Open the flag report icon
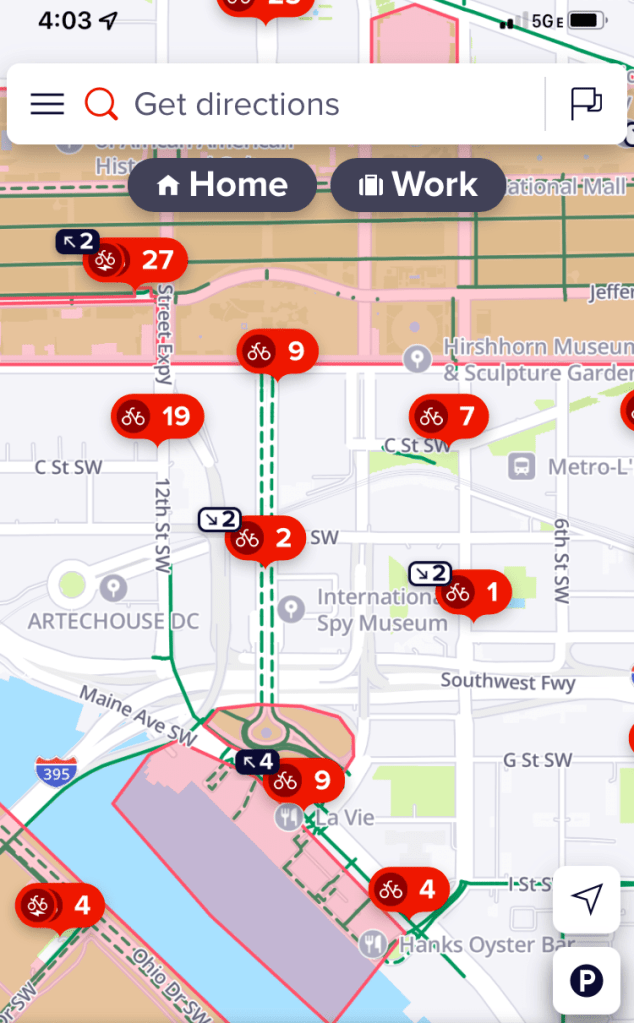 pyautogui.click(x=585, y=104)
